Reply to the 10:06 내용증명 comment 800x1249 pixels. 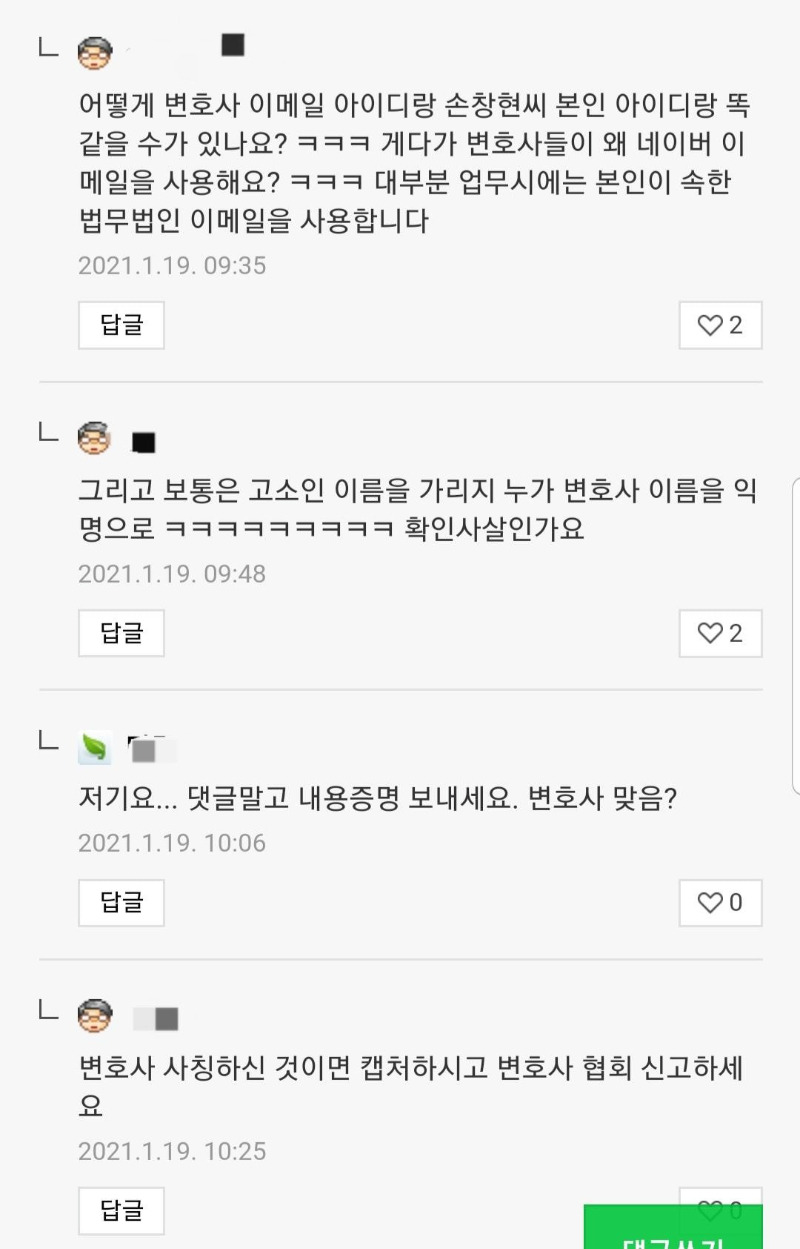(121, 903)
